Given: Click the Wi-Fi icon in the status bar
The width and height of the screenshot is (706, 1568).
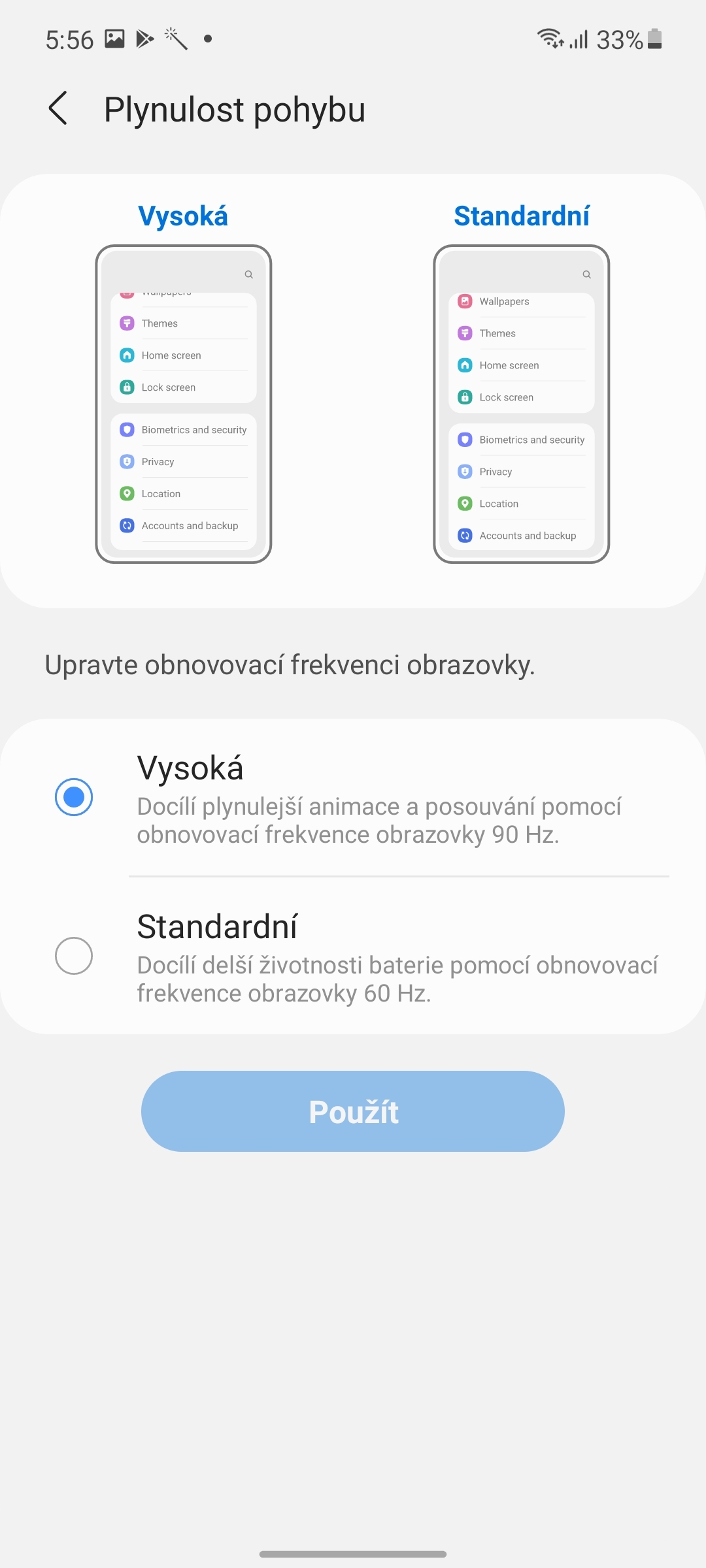Looking at the screenshot, I should coord(550,39).
